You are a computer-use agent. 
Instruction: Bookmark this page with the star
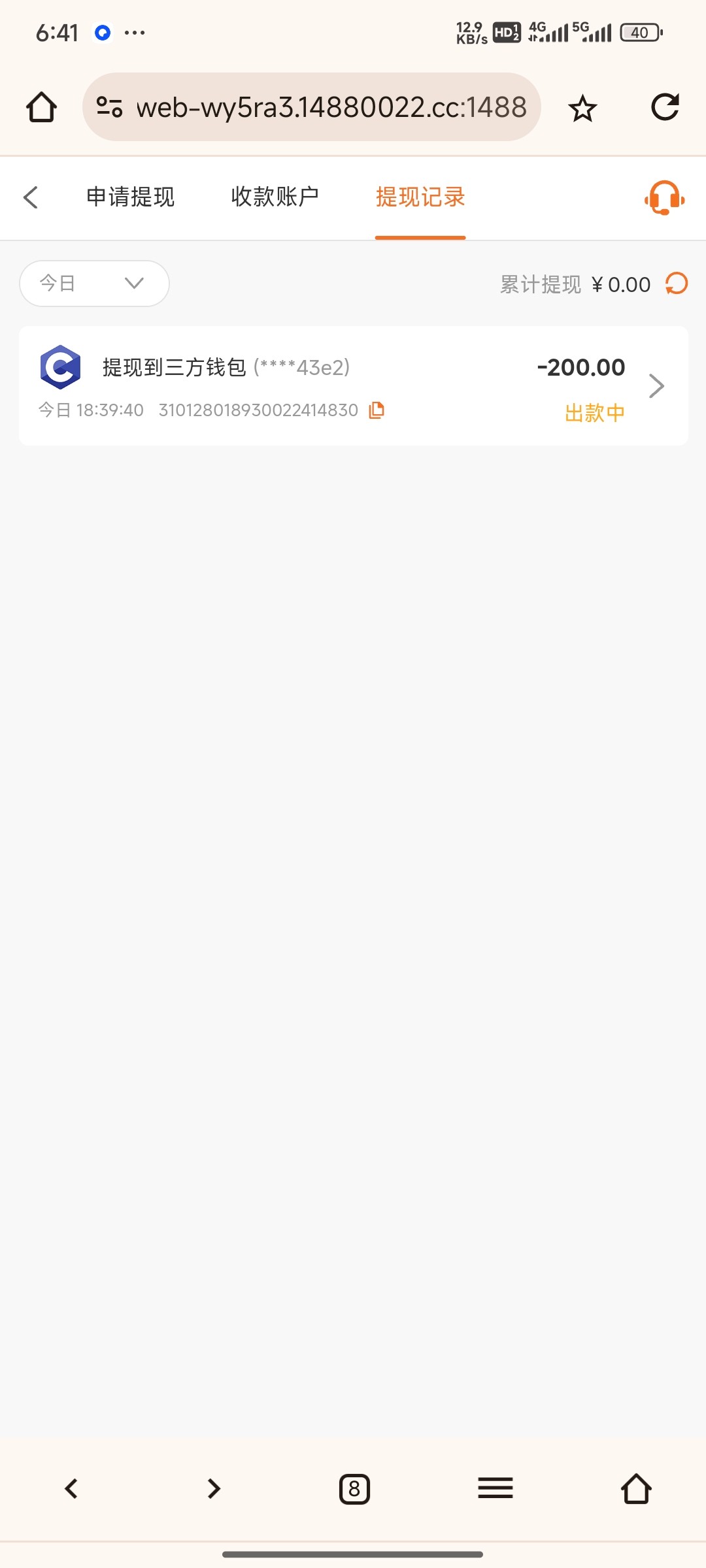582,108
